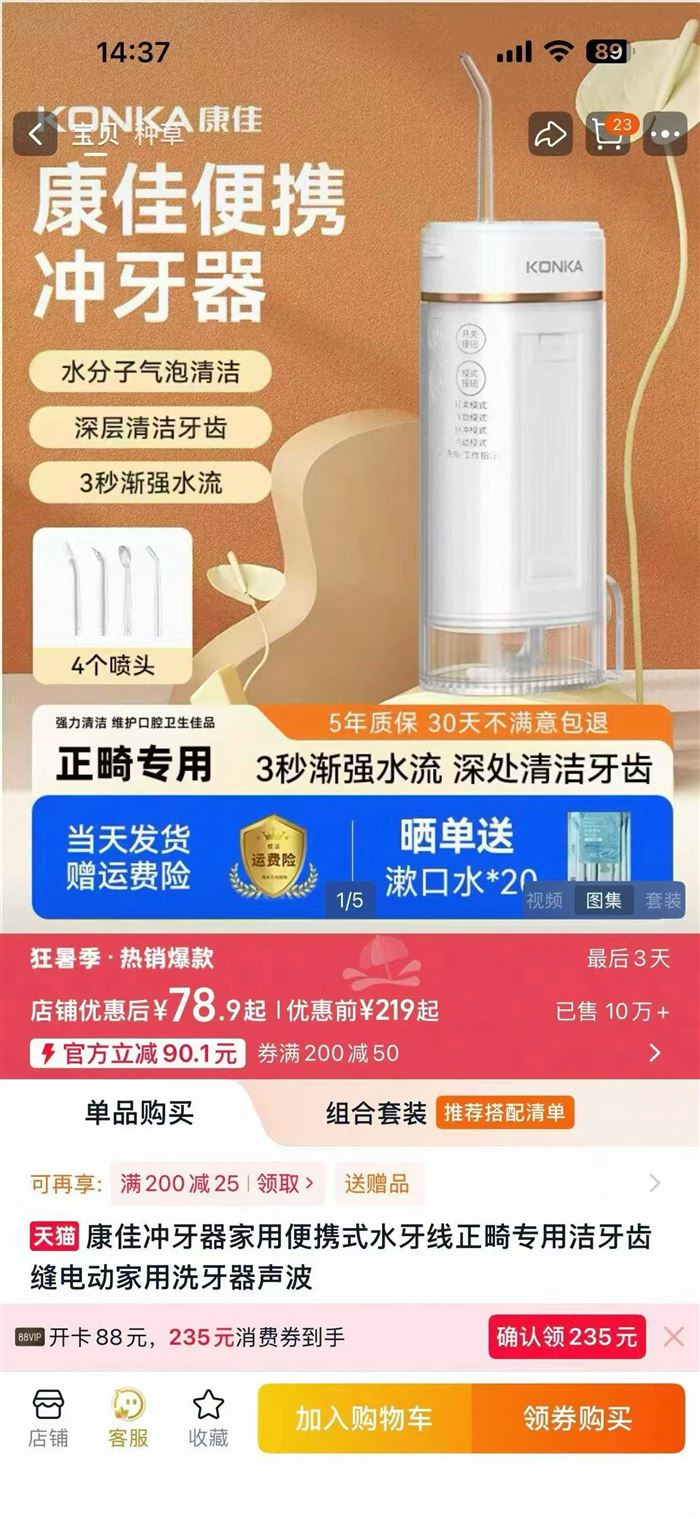700x1520 pixels.
Task: Open the three-dot overflow menu
Action: point(665,134)
